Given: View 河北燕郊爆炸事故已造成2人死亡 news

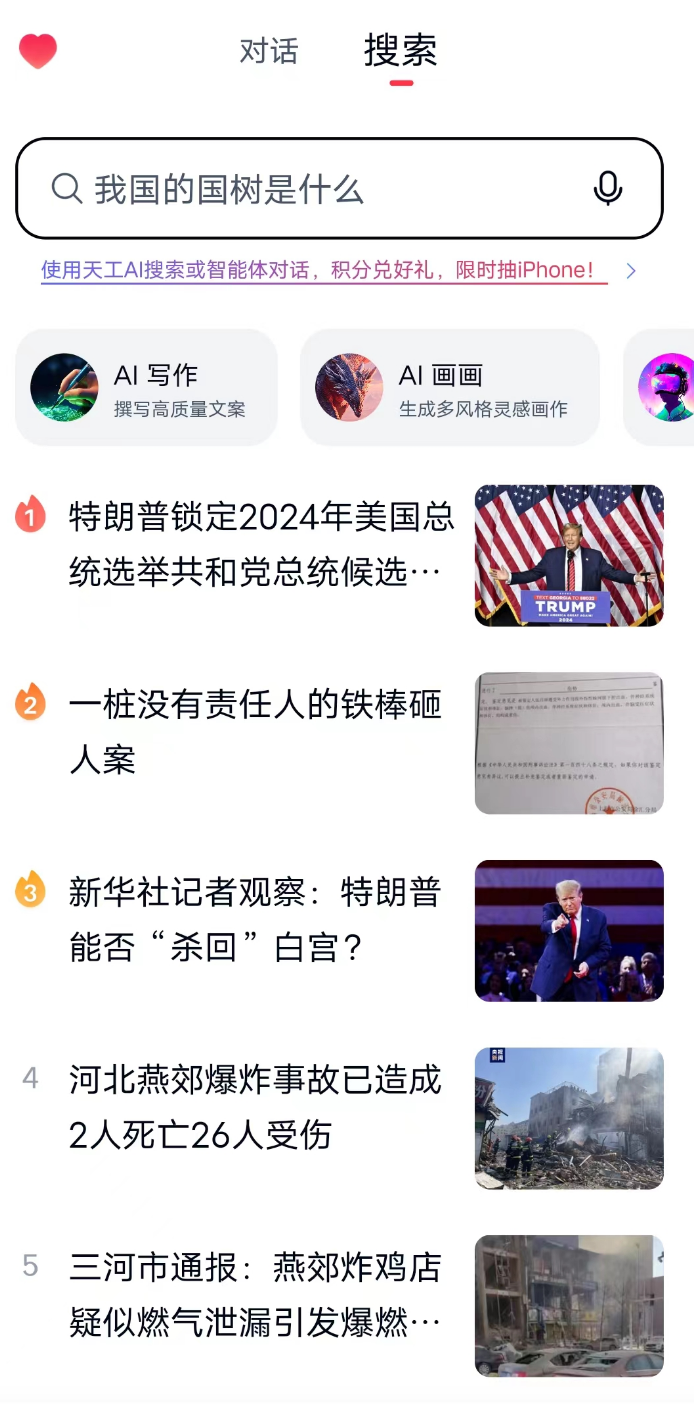Looking at the screenshot, I should pos(339,1118).
